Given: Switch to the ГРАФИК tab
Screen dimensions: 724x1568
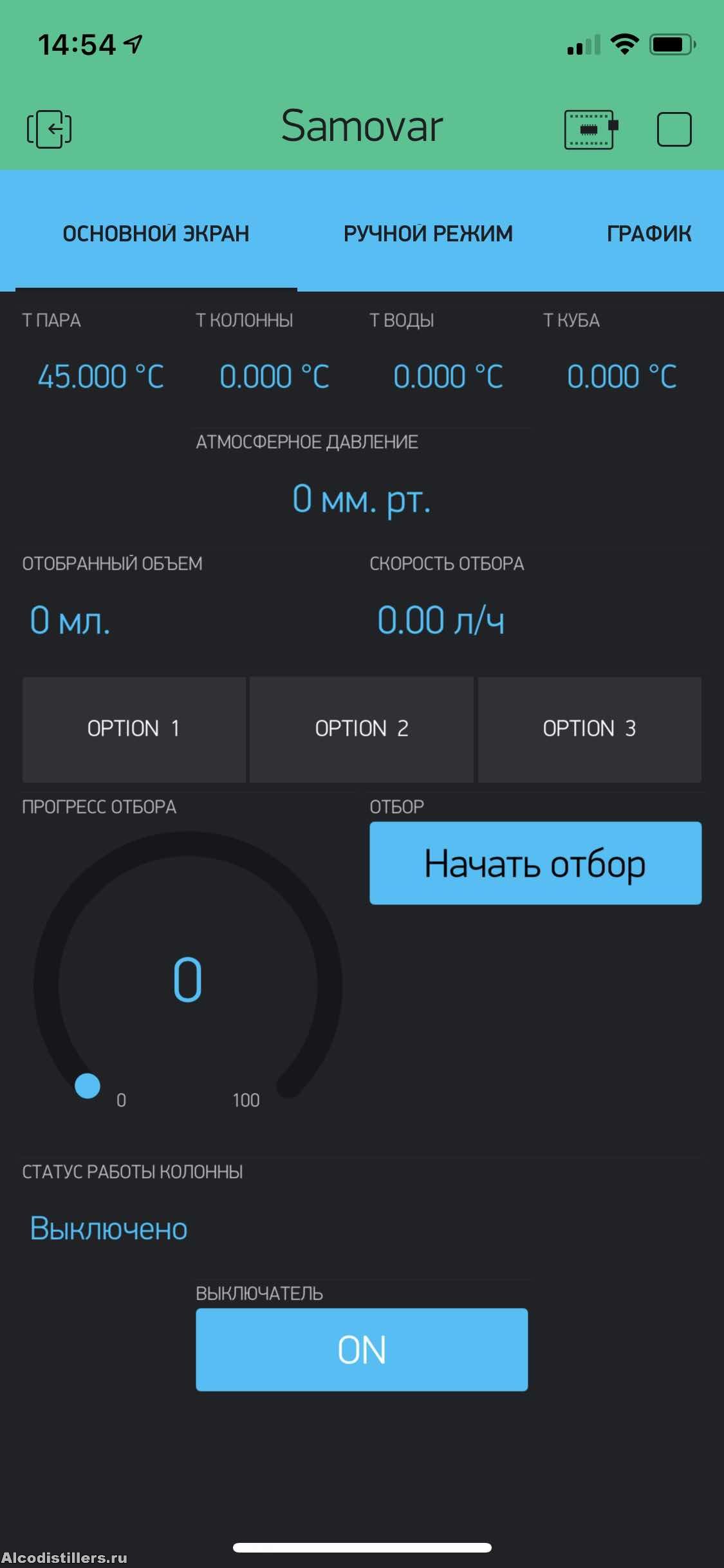Looking at the screenshot, I should point(649,234).
